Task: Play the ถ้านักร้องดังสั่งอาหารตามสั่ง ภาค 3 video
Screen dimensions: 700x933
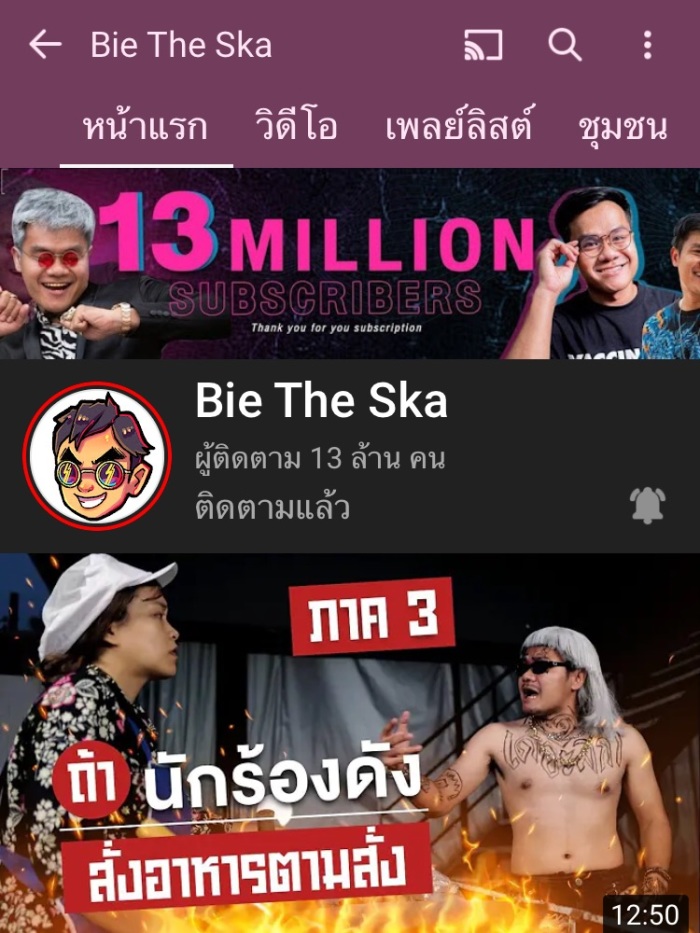Action: tap(350, 742)
